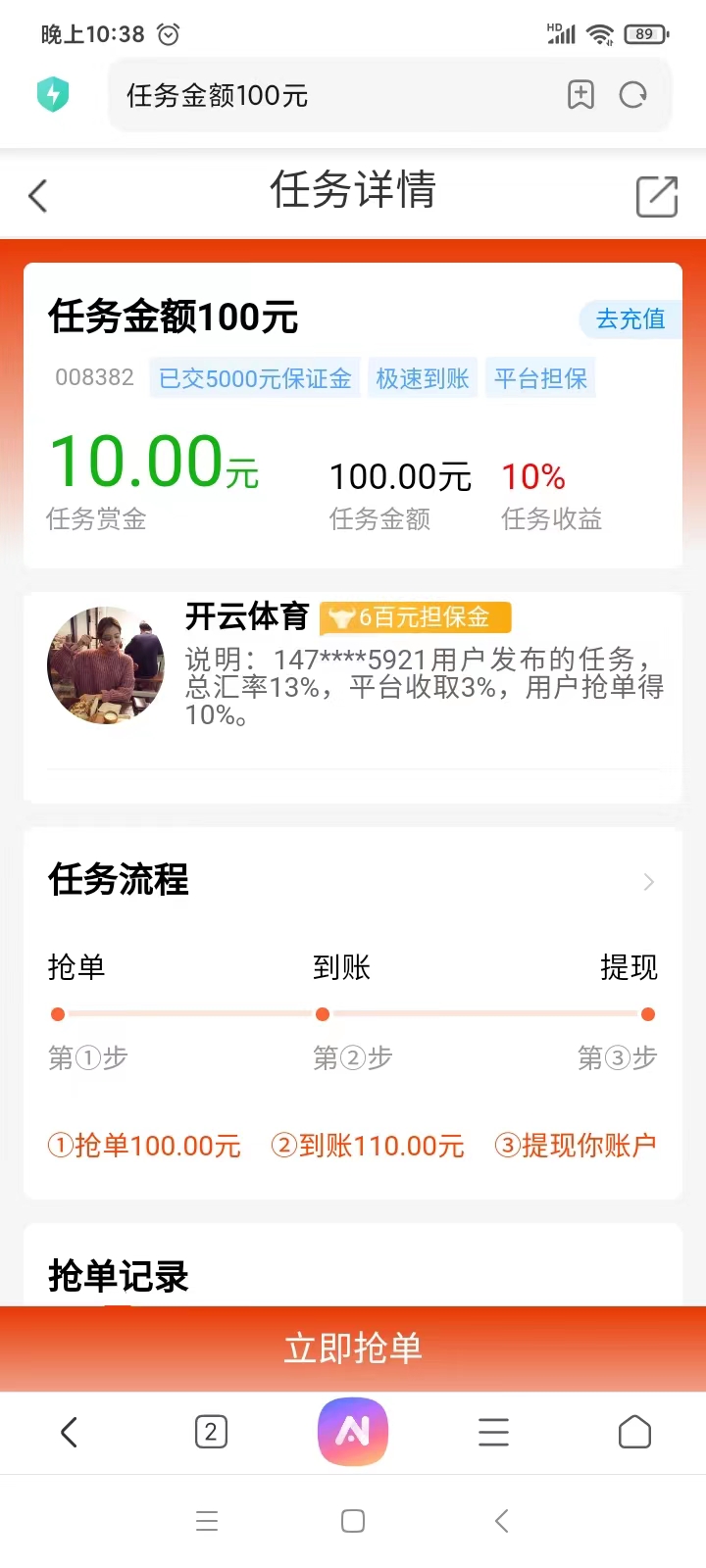The image size is (706, 1568).
Task: Open the share icon on 任务详情 page
Action: 657,196
